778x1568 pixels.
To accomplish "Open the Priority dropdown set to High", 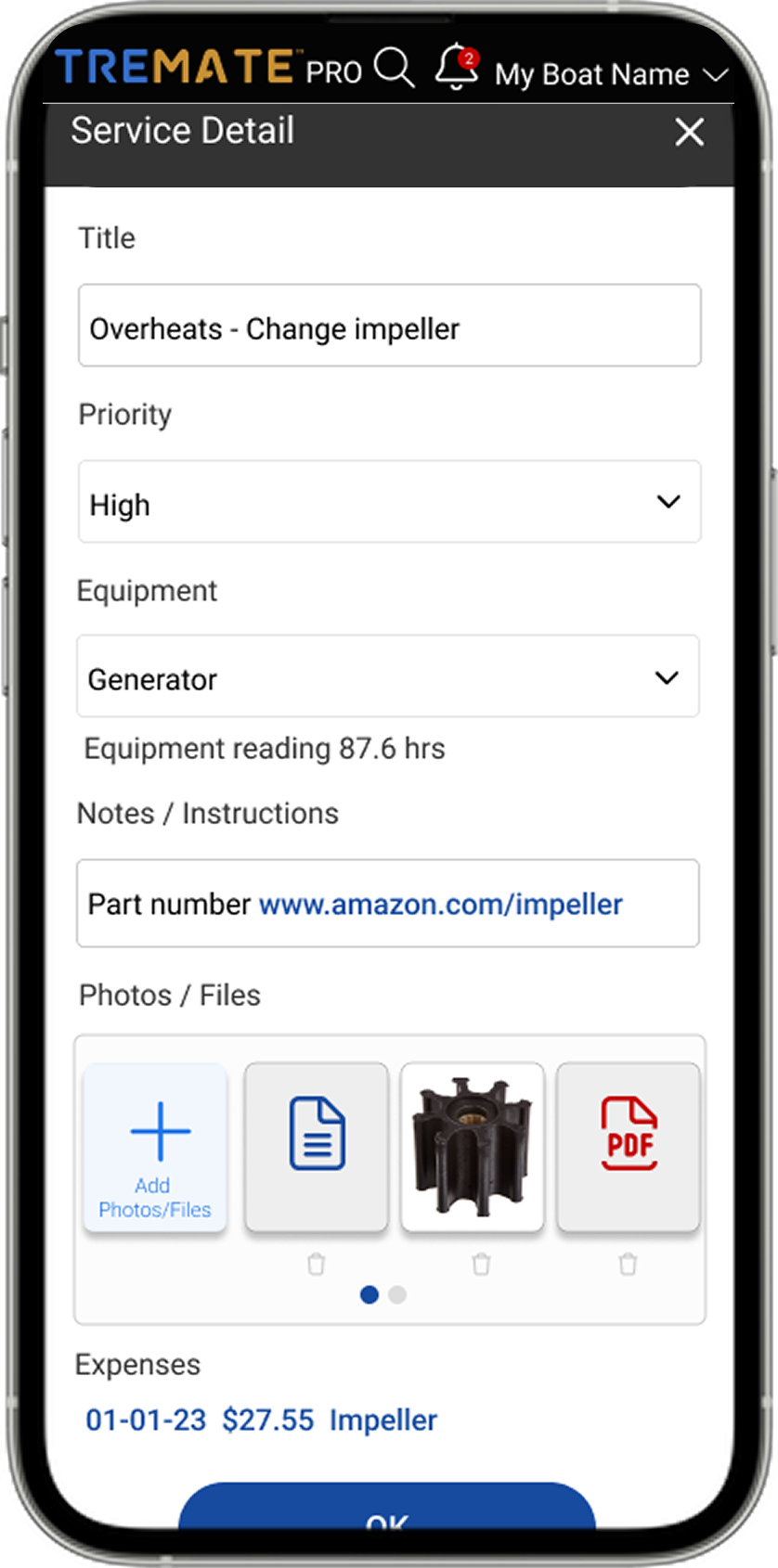I will click(389, 502).
